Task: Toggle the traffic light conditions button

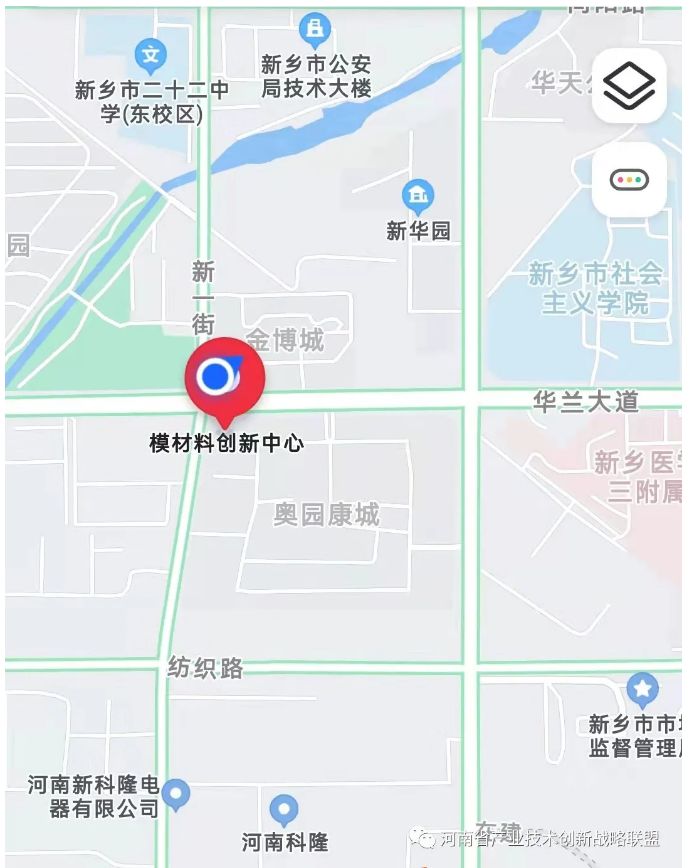Action: (629, 180)
